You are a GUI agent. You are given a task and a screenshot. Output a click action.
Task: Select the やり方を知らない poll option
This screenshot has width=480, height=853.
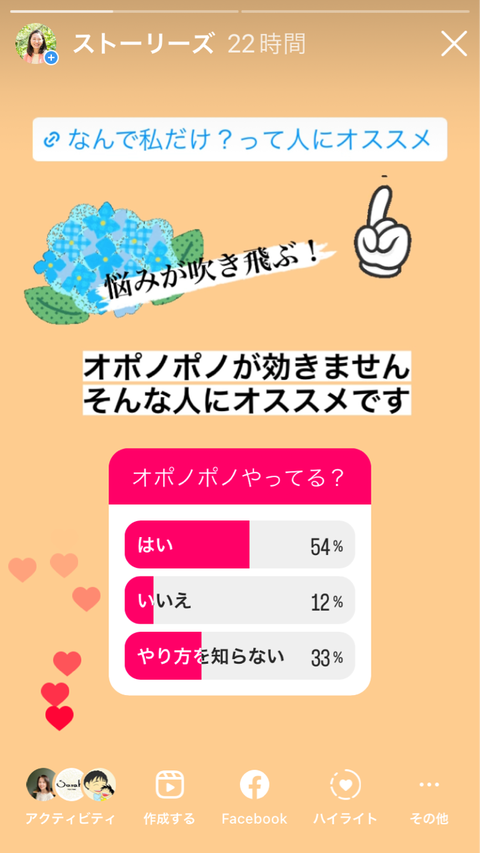[240, 656]
